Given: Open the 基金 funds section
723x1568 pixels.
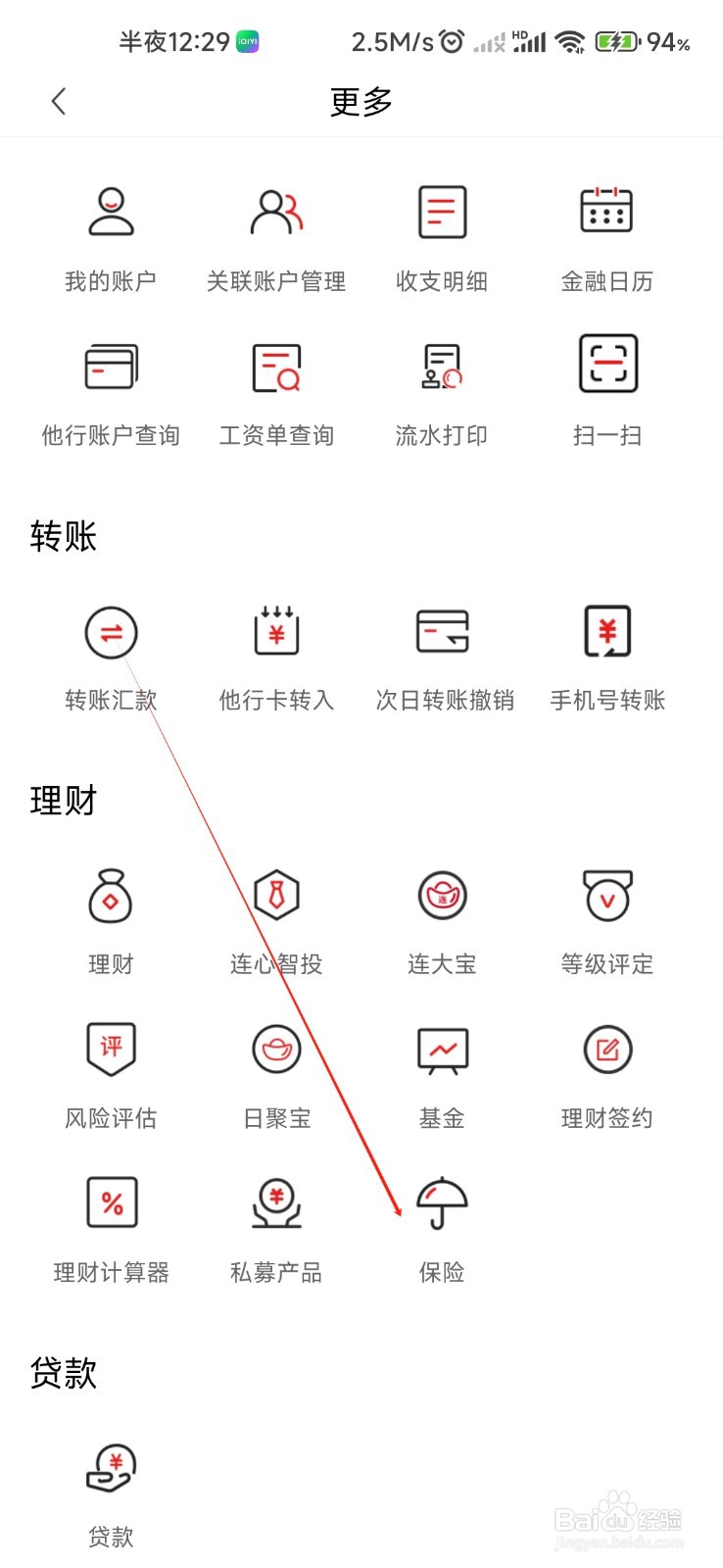Looking at the screenshot, I should (442, 1071).
